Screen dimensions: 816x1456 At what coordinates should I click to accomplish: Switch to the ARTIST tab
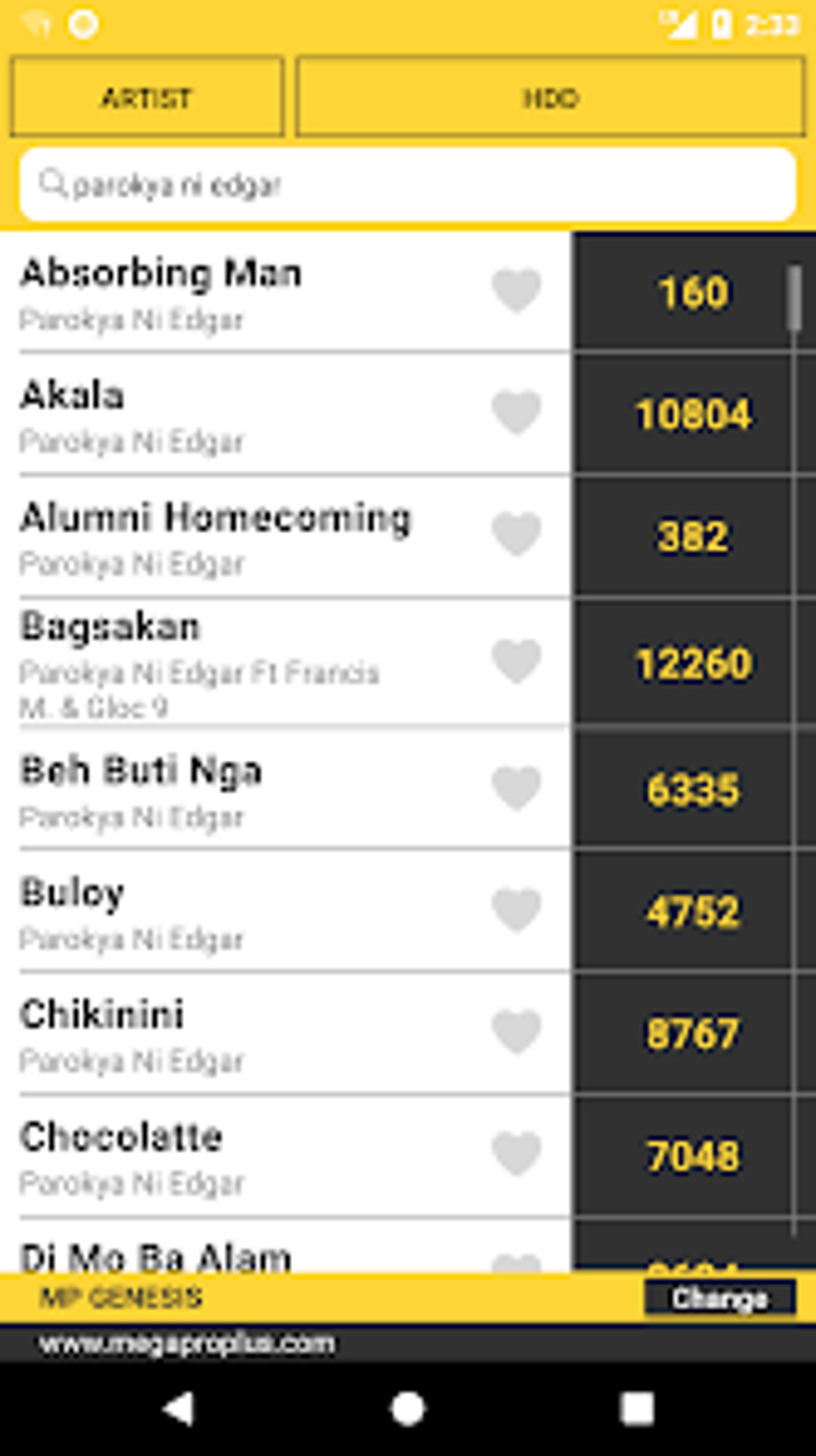[x=146, y=98]
